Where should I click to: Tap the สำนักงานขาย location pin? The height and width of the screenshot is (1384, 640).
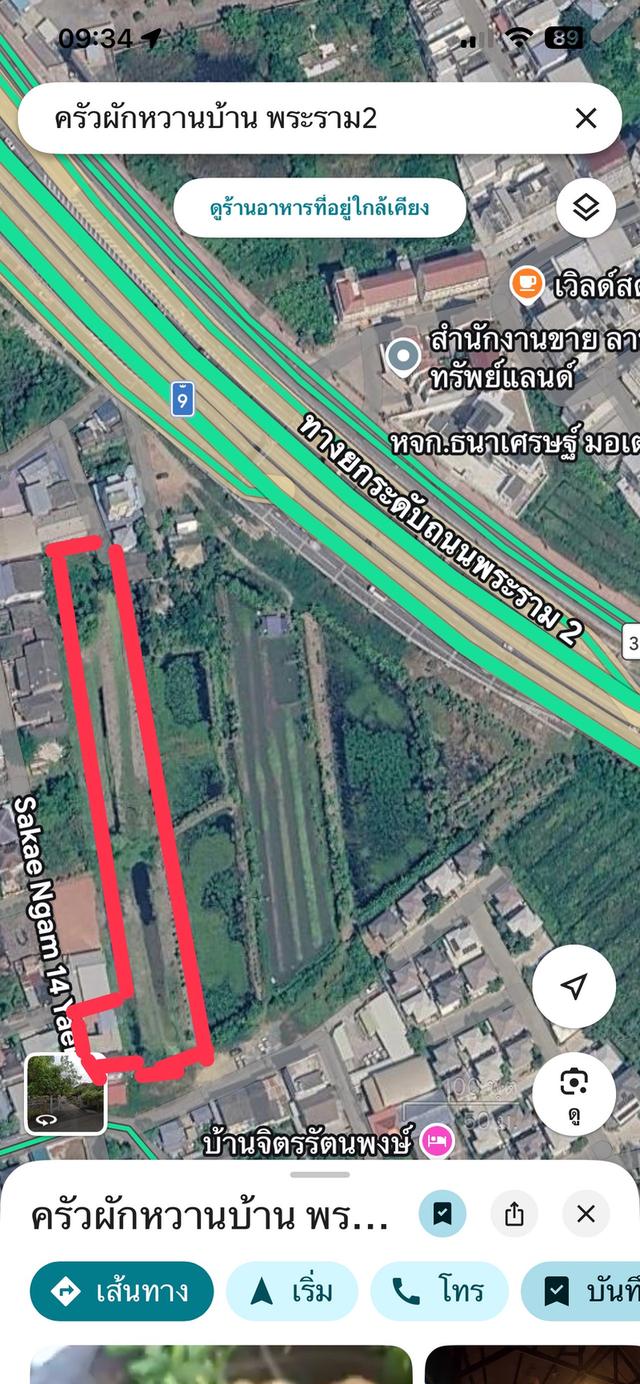(x=404, y=357)
